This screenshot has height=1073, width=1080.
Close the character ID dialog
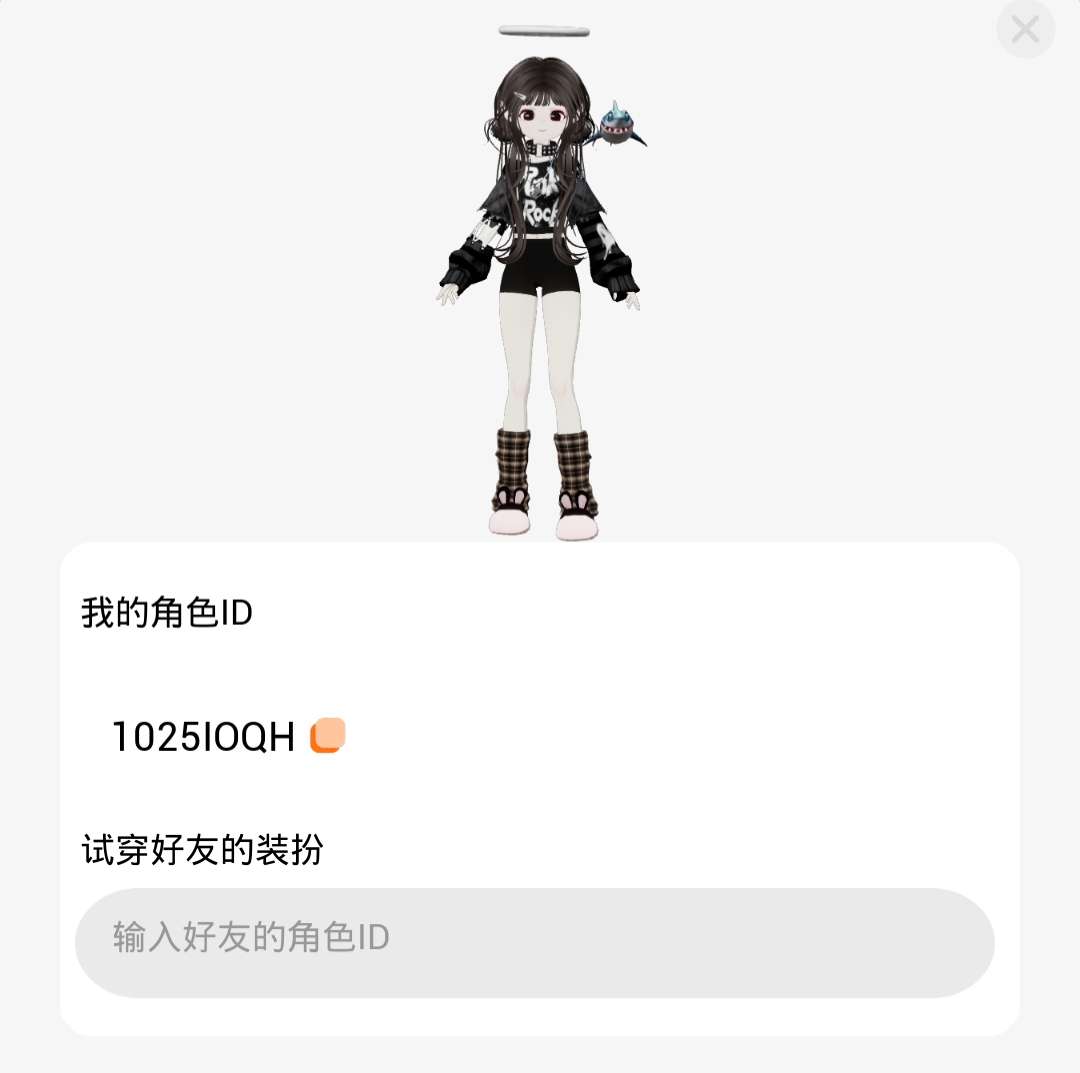(x=1025, y=30)
